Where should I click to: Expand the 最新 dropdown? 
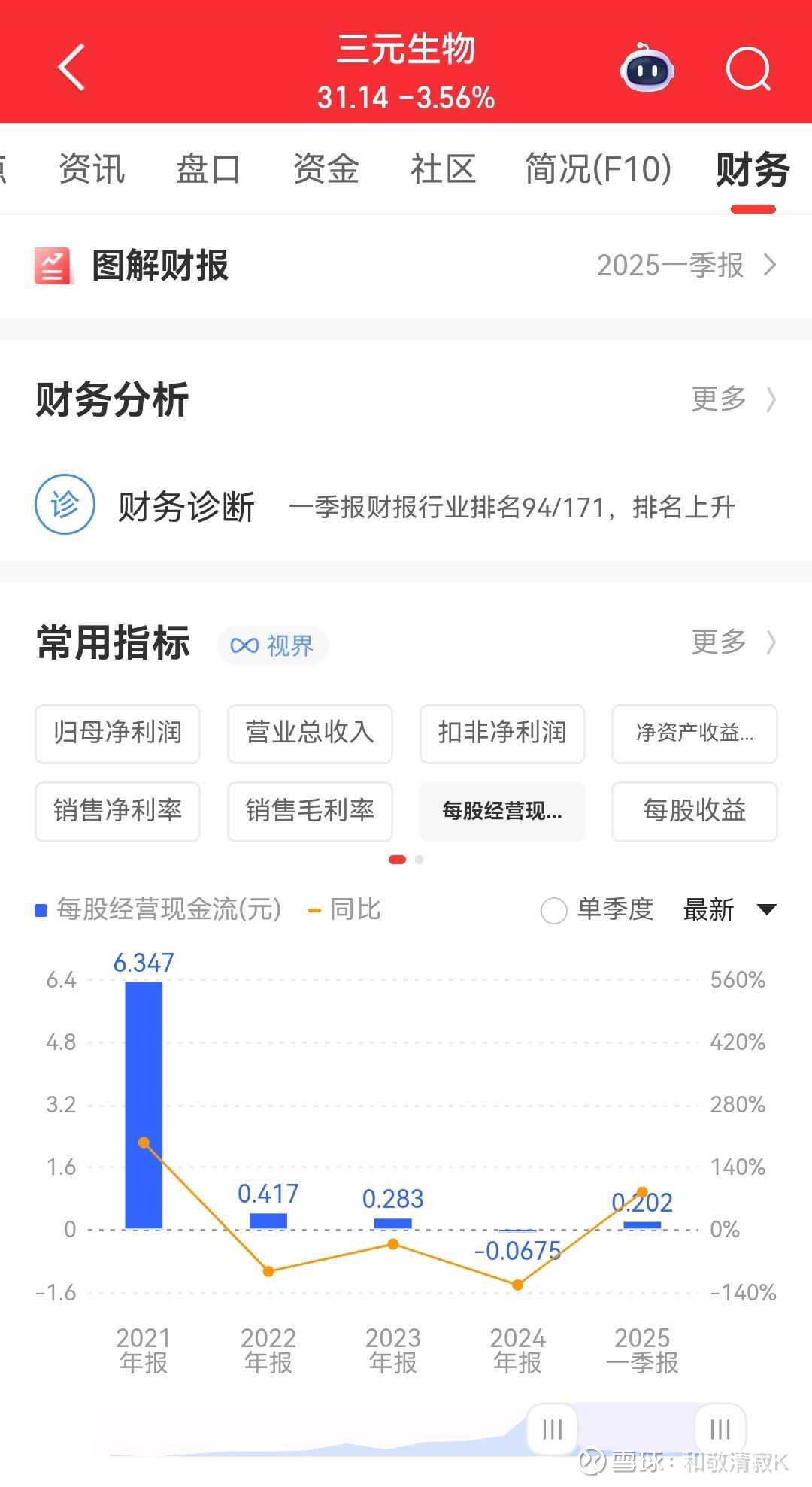click(729, 910)
